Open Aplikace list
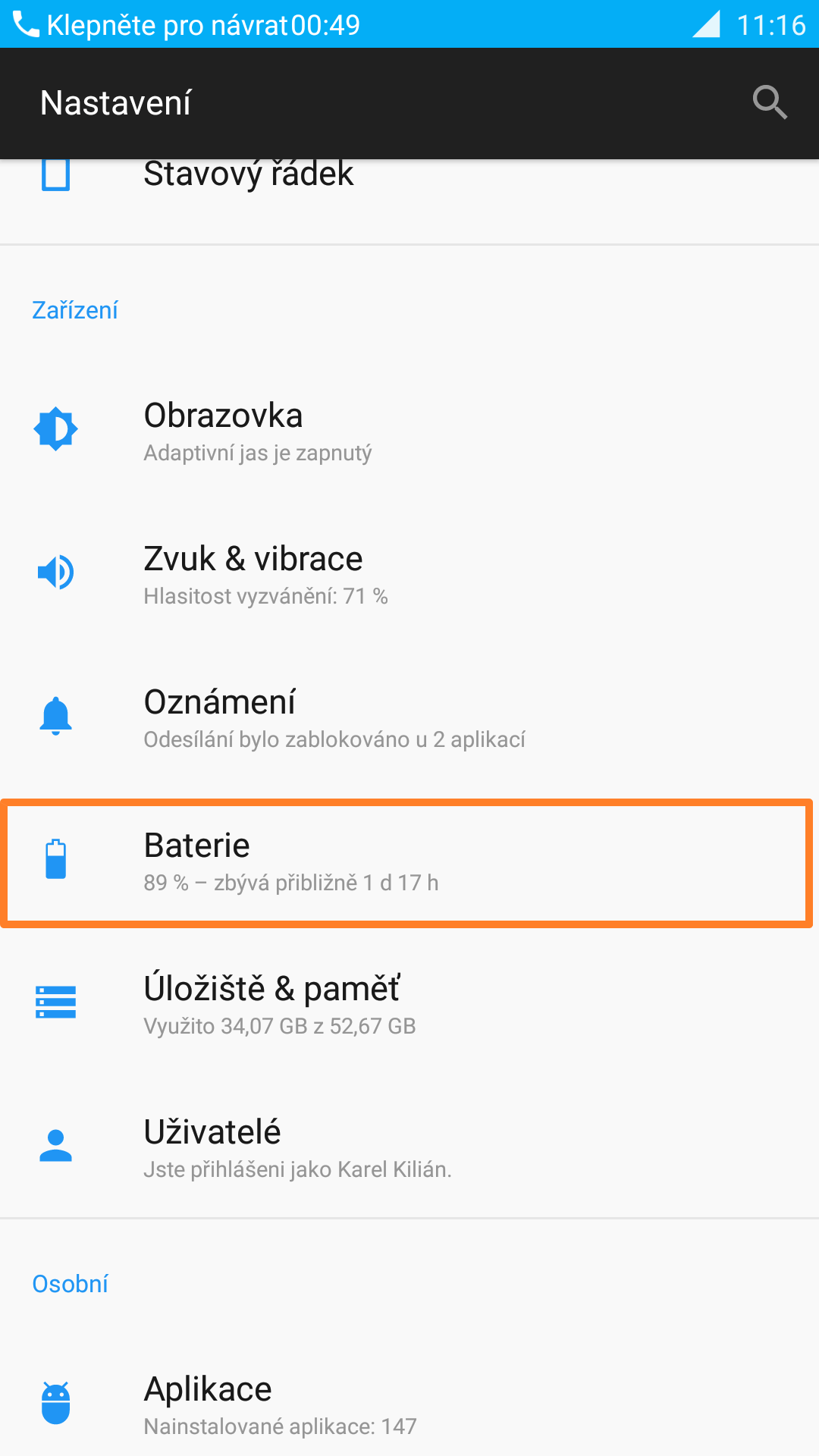The width and height of the screenshot is (819, 1456). pos(409,1404)
